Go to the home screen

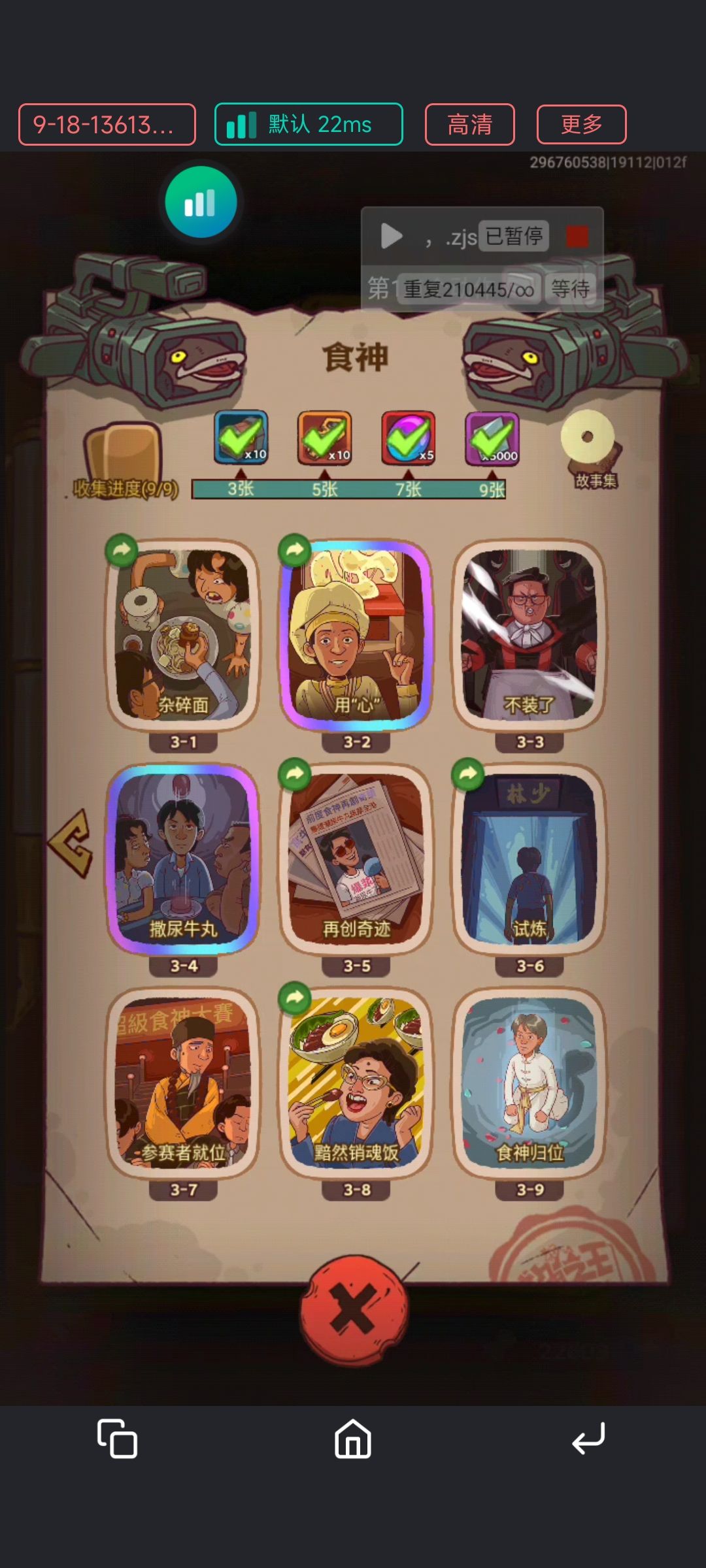[x=353, y=1438]
